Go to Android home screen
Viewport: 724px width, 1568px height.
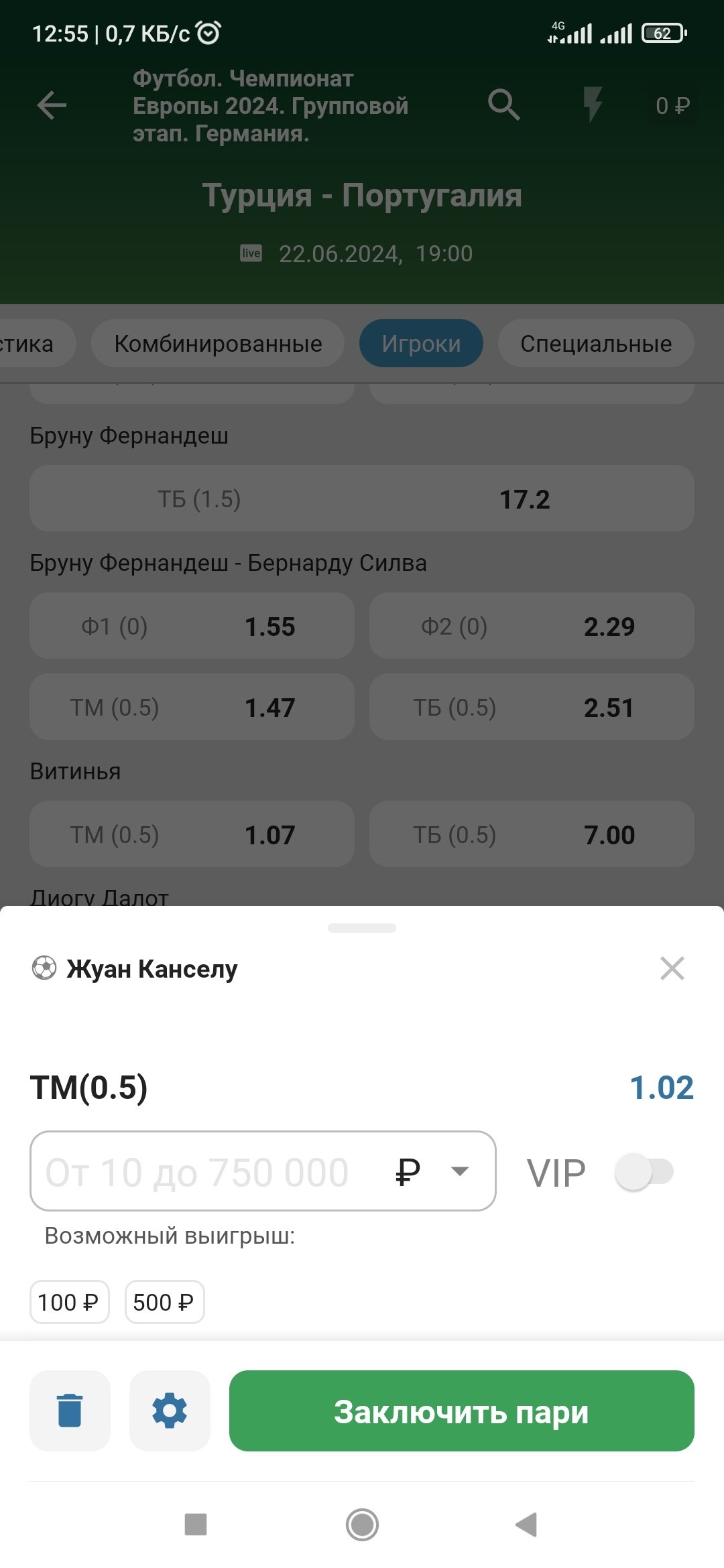(x=362, y=1524)
